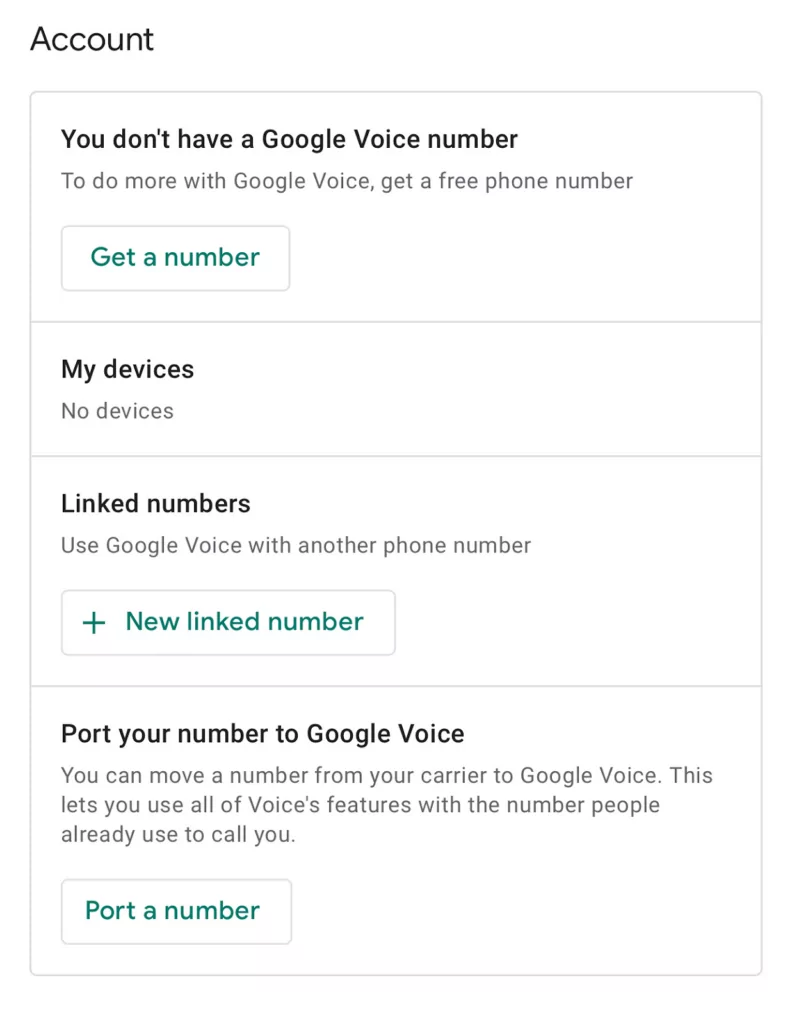Select the My devices section heading
Viewport: 792px width, 1024px height.
127,369
